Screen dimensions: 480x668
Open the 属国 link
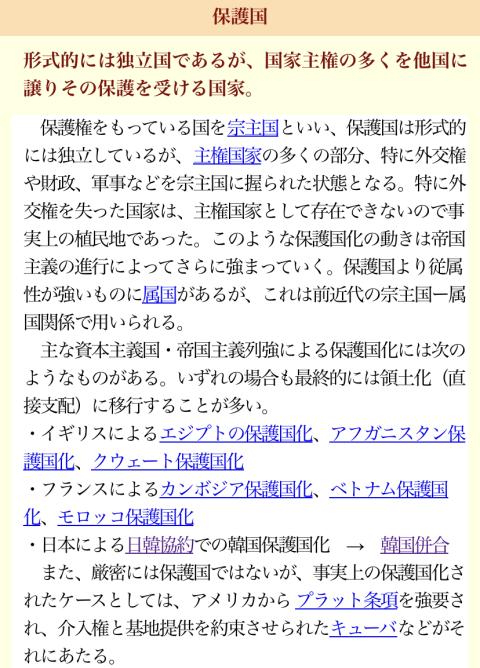[159, 294]
